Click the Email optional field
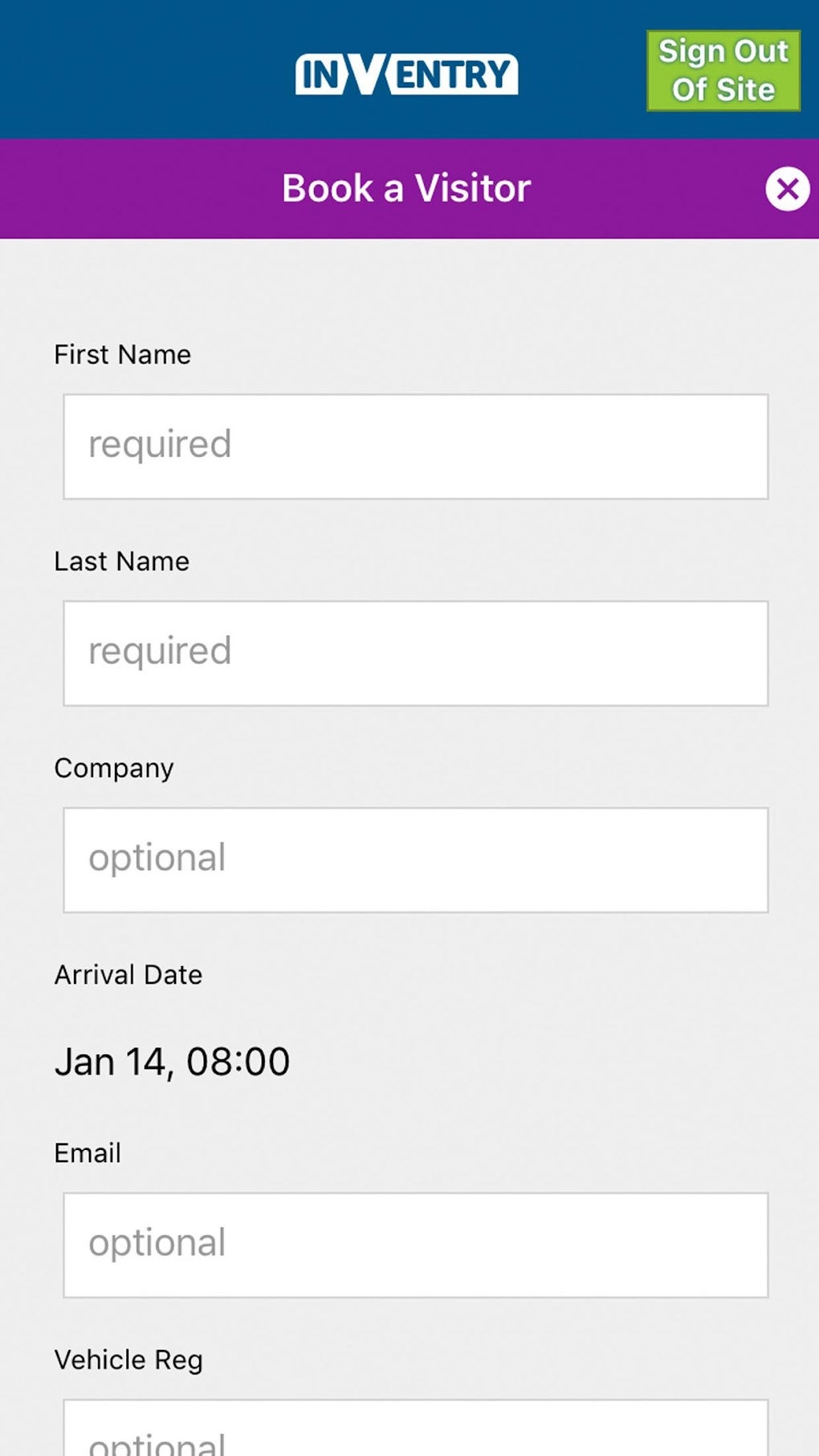 coord(414,1245)
